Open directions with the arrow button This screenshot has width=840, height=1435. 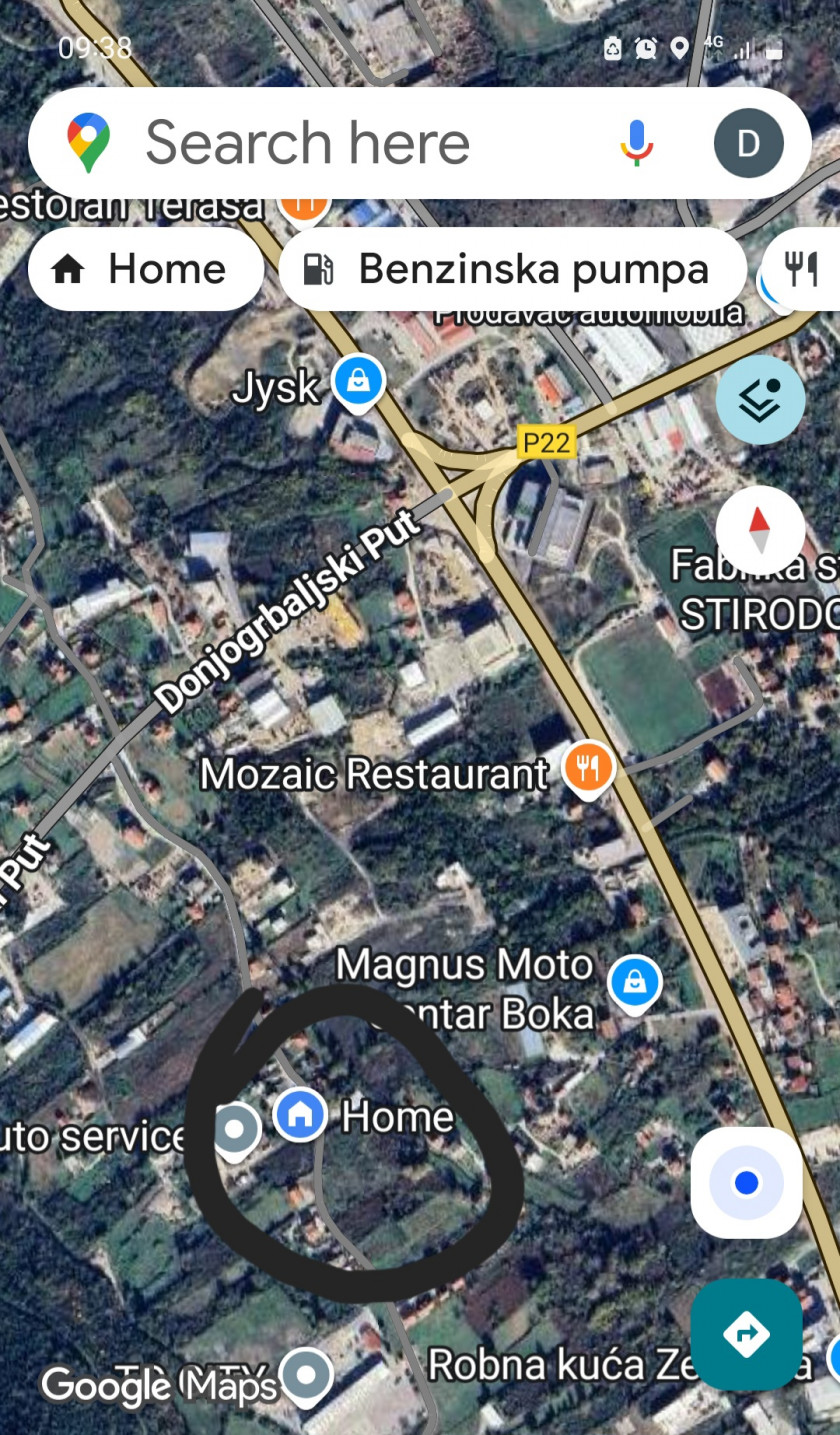pyautogui.click(x=746, y=1334)
